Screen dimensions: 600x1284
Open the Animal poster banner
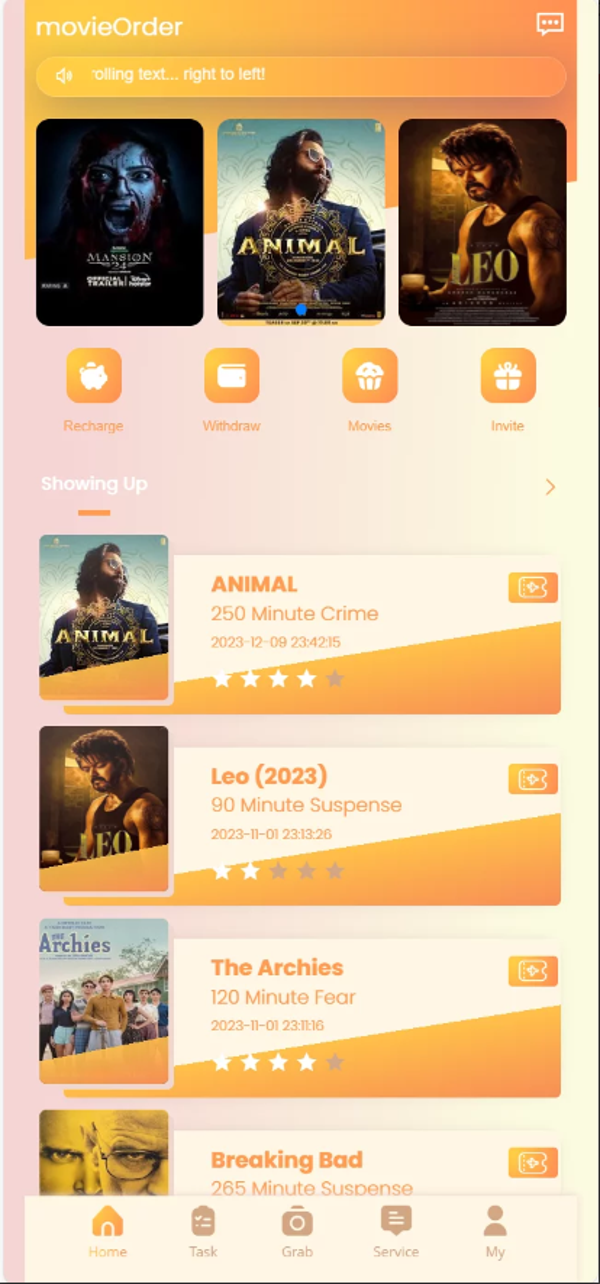coord(301,222)
